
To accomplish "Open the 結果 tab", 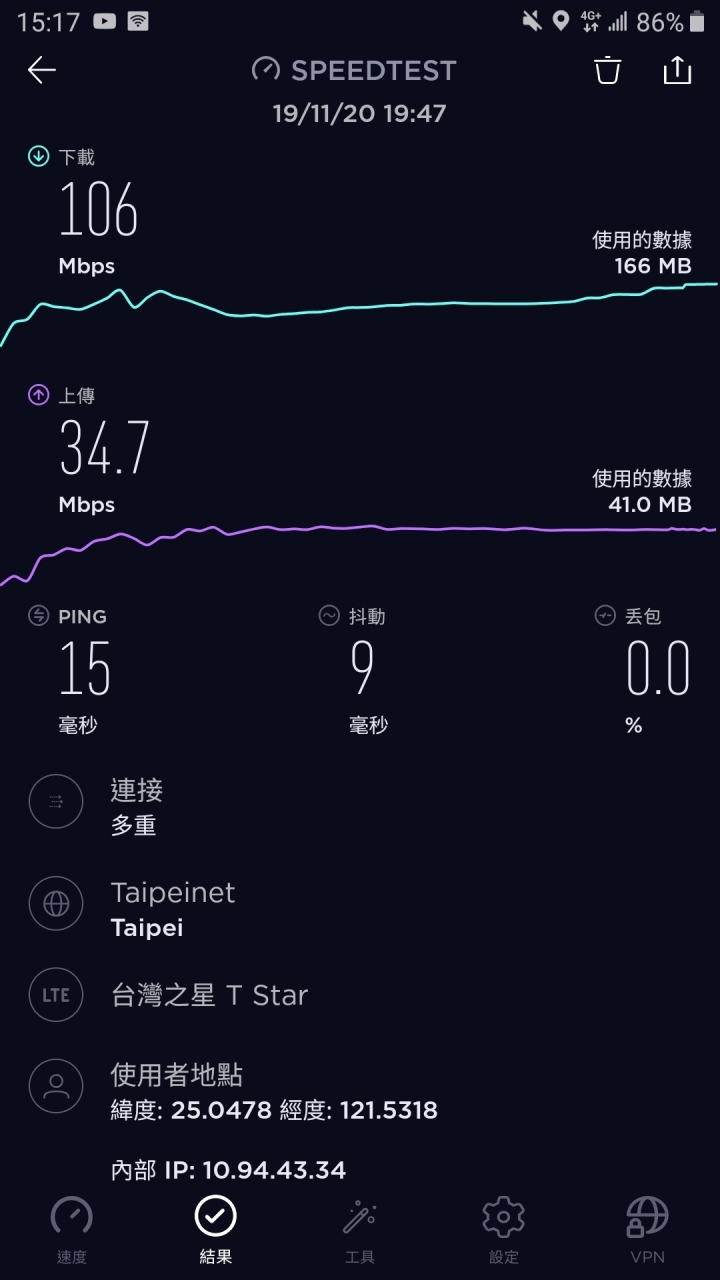I will 216,1231.
